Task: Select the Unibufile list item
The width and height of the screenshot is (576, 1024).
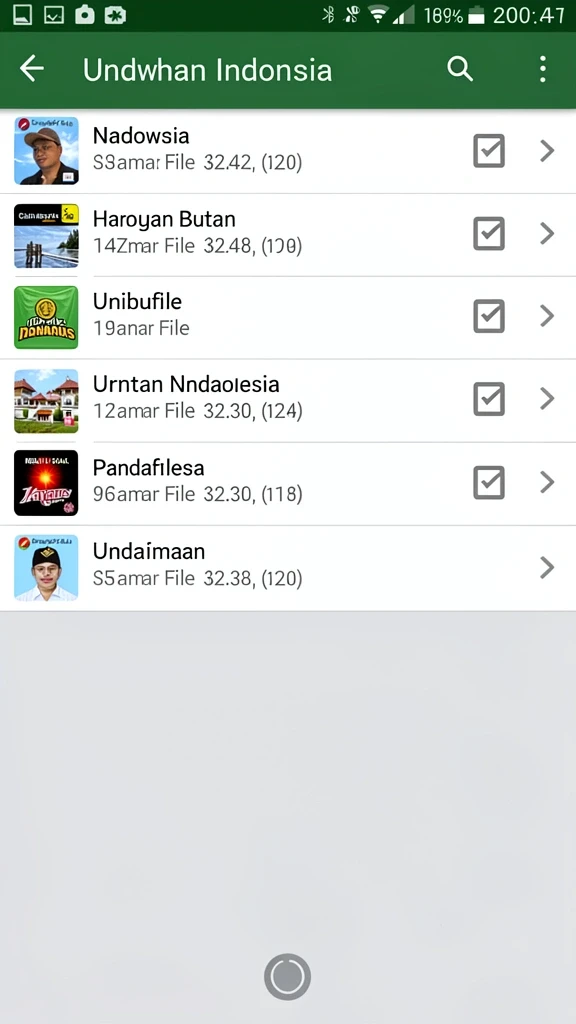Action: point(288,317)
